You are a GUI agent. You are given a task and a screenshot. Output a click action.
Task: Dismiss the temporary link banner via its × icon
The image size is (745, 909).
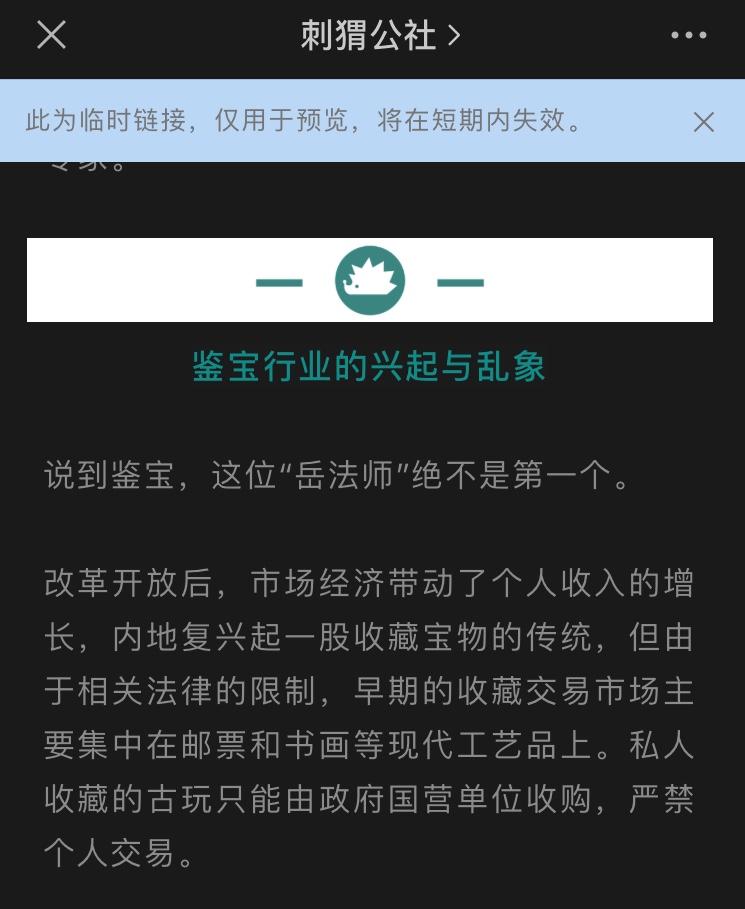[704, 121]
